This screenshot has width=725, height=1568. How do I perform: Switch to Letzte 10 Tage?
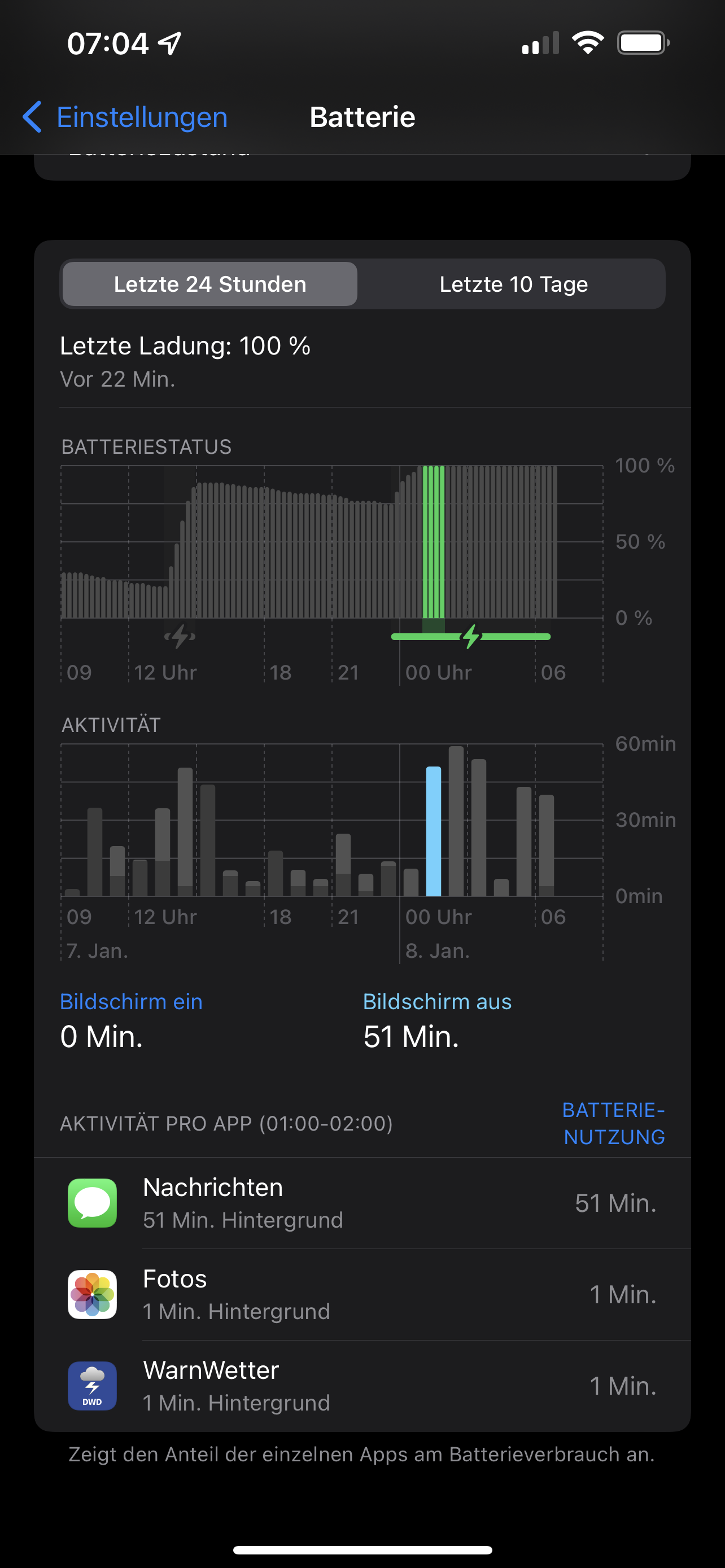[x=513, y=284]
